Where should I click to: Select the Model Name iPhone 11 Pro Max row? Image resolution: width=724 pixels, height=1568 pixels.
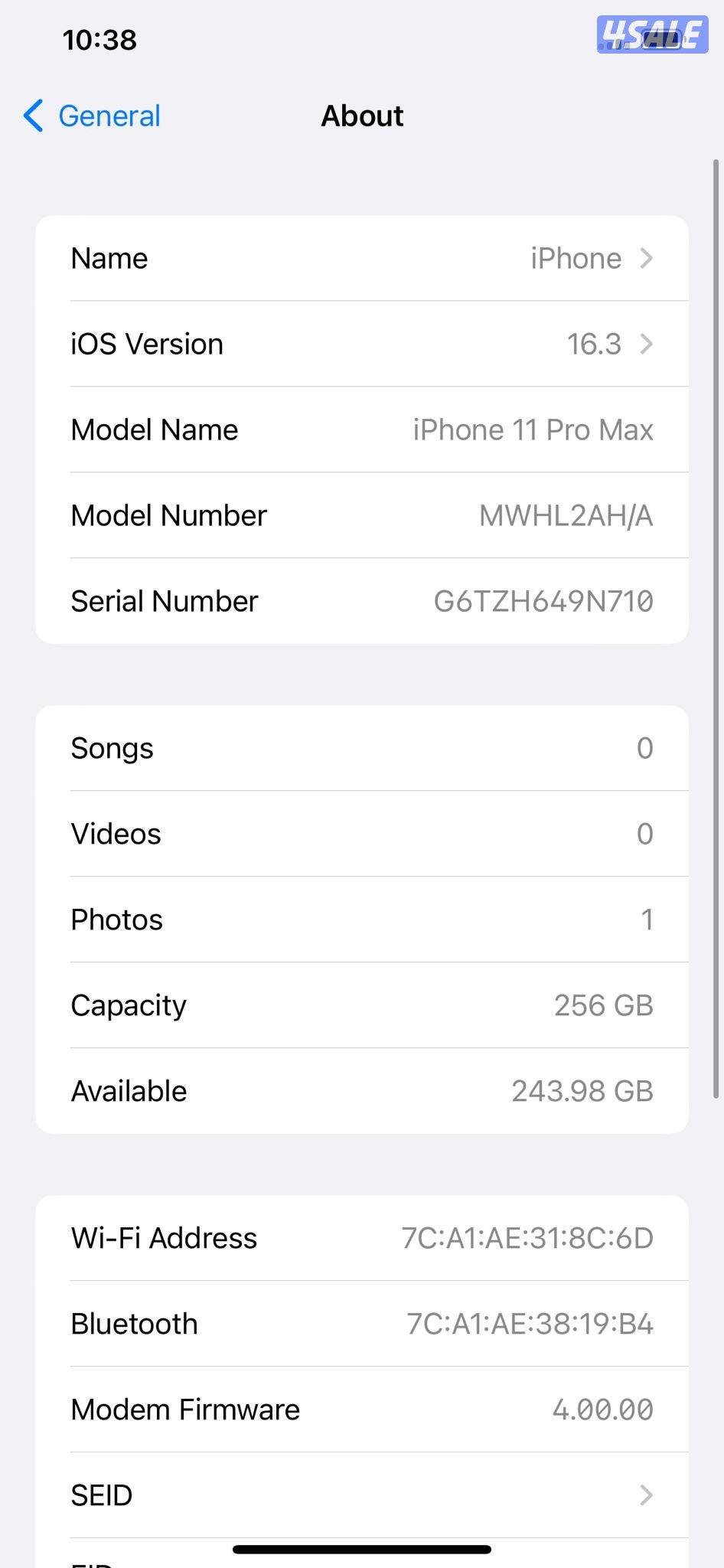pos(362,430)
